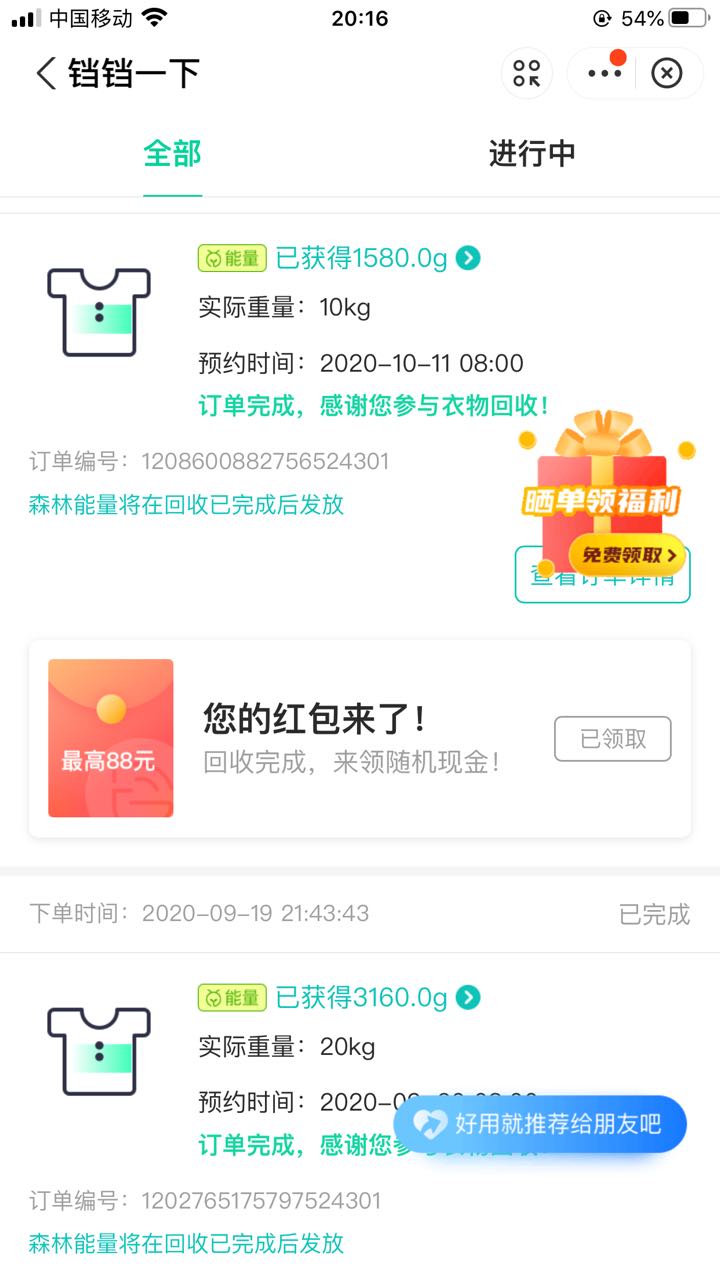Open energy details for 已获得1580.0g
The image size is (720, 1280).
[x=468, y=258]
